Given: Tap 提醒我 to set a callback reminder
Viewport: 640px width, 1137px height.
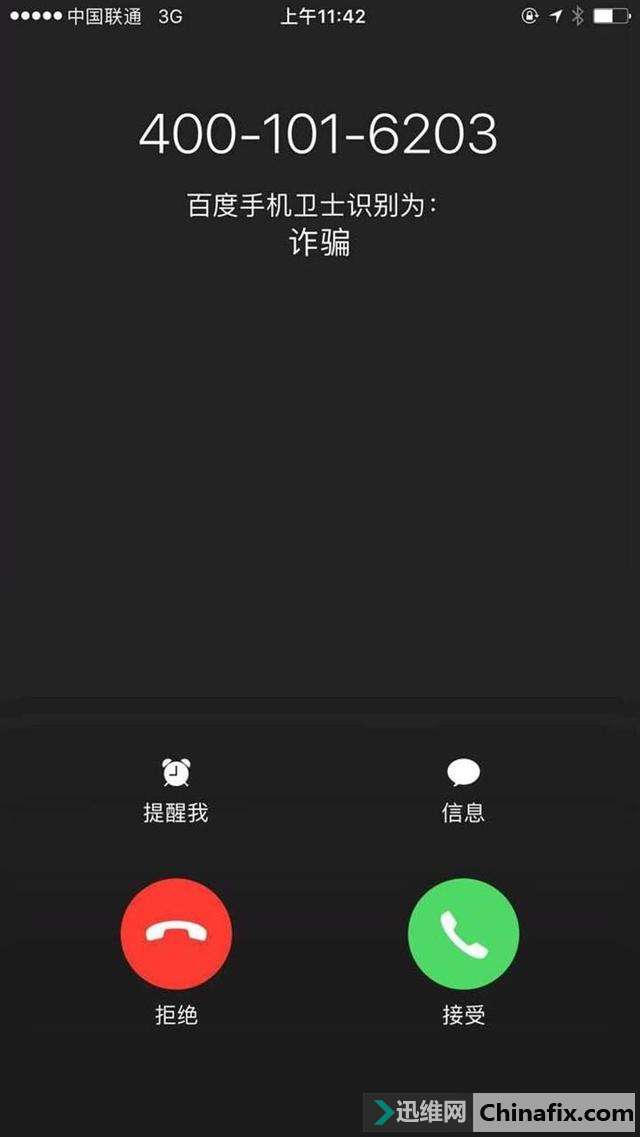Looking at the screenshot, I should click(176, 788).
